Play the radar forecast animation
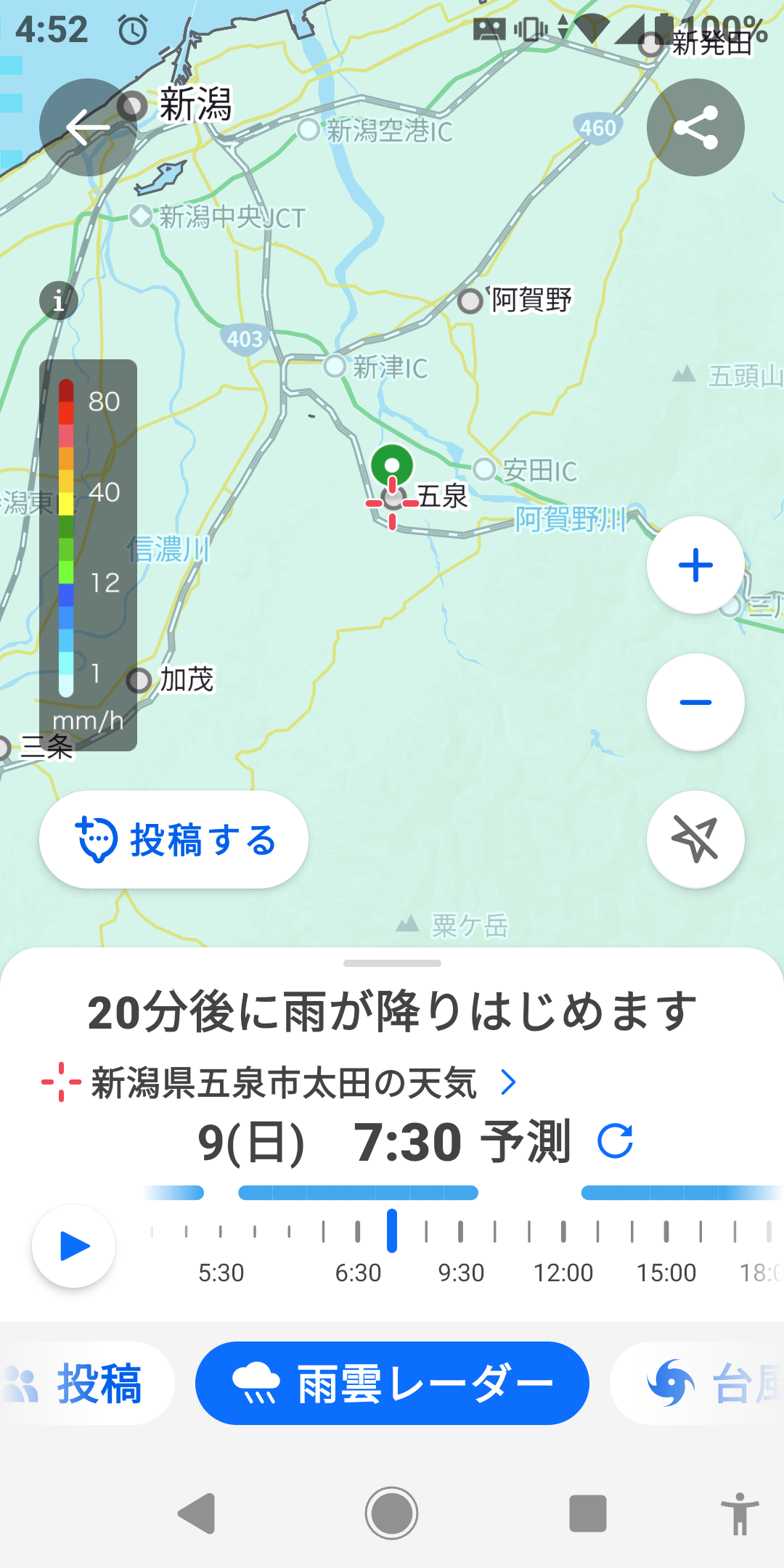This screenshot has width=784, height=1568. point(74,1246)
